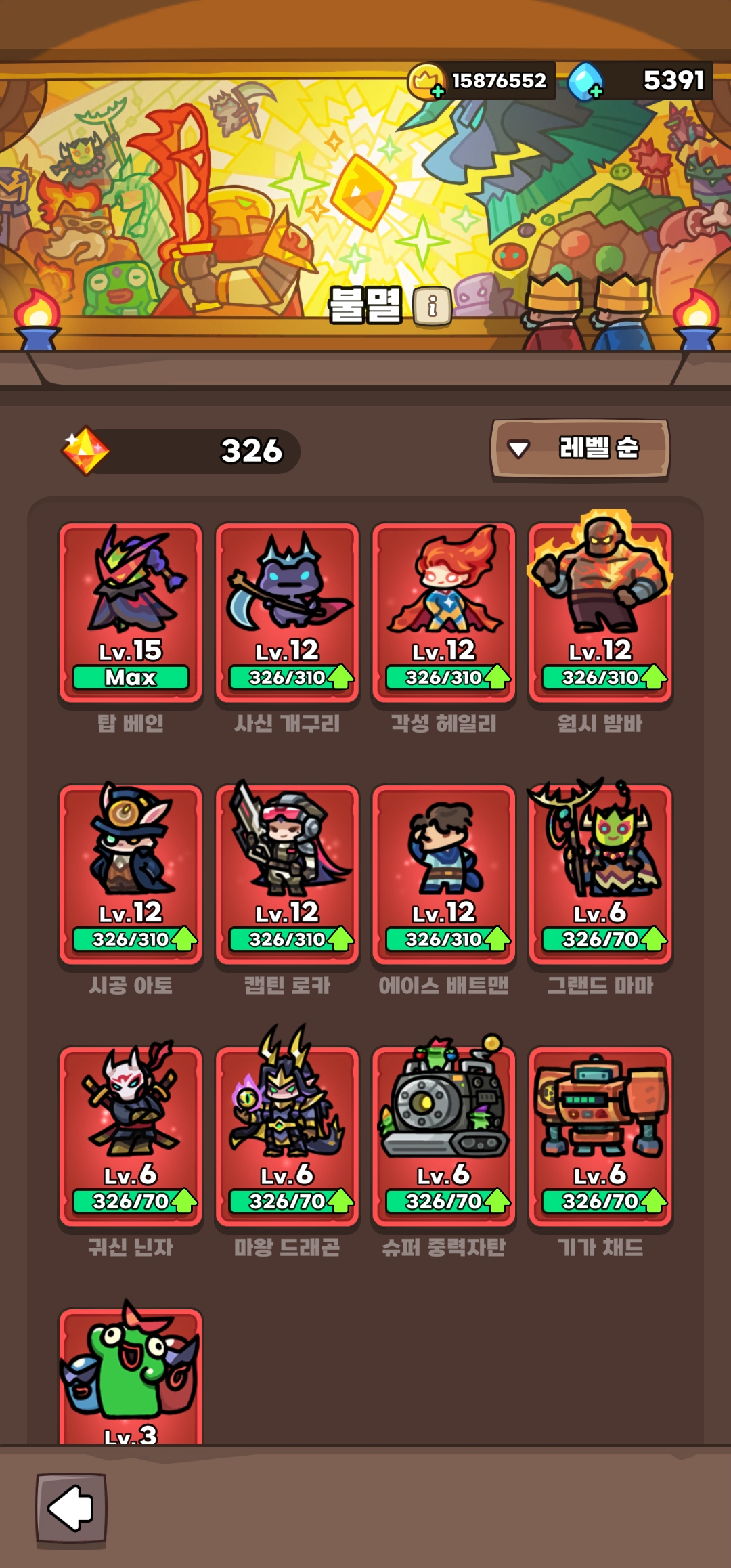This screenshot has height=1568, width=731.
Task: Open the 마왕 드래곤 card
Action: pyautogui.click(x=287, y=1135)
